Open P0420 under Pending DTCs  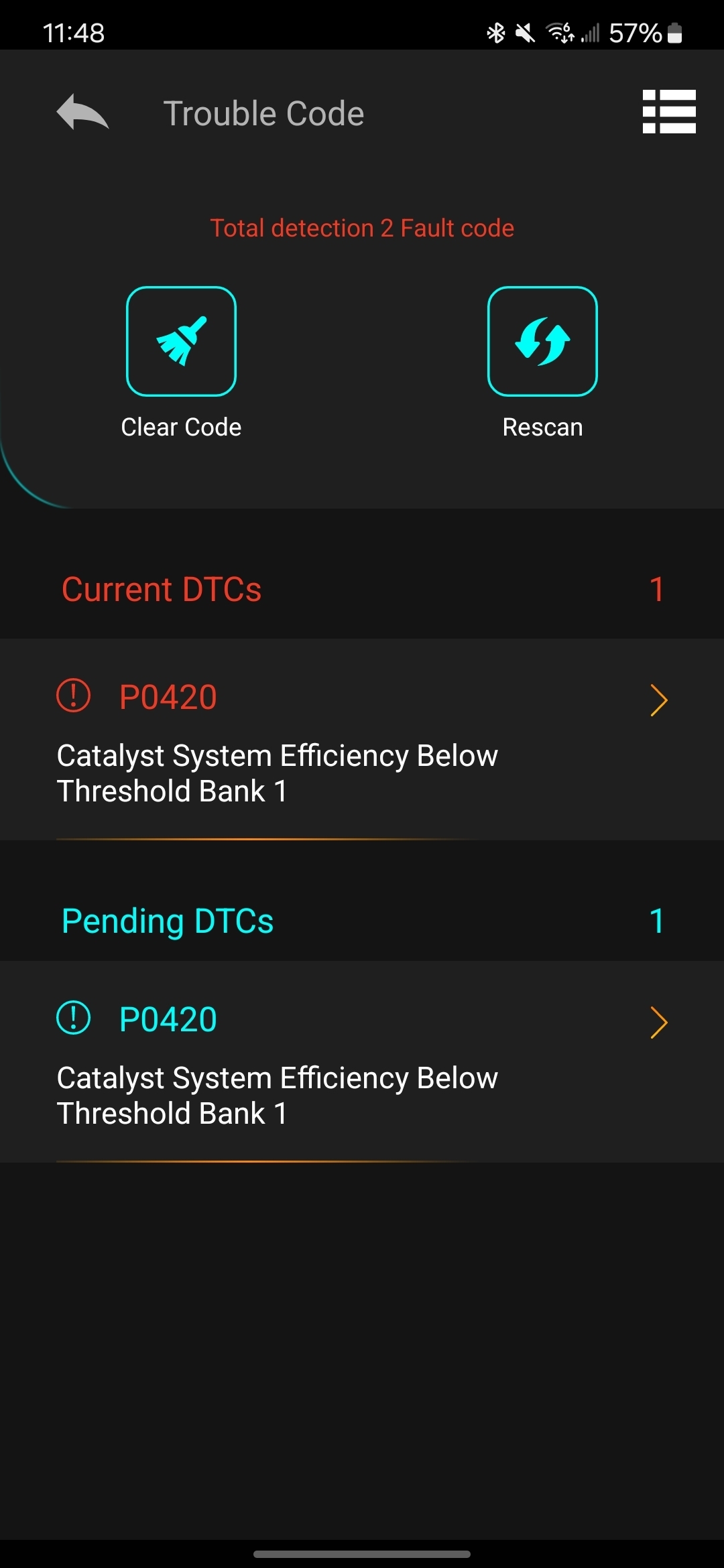tap(362, 1063)
